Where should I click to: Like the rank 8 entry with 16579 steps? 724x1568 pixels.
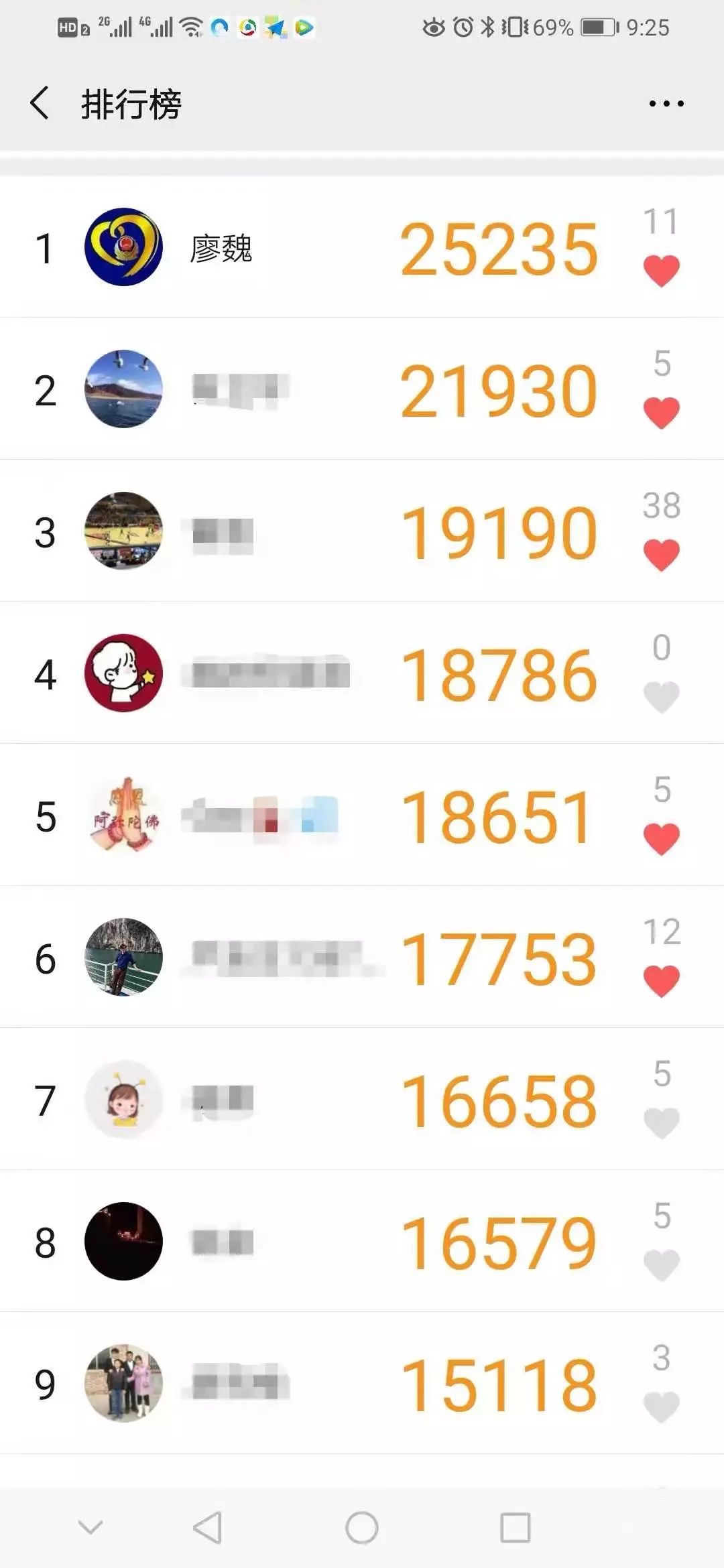(x=662, y=1265)
